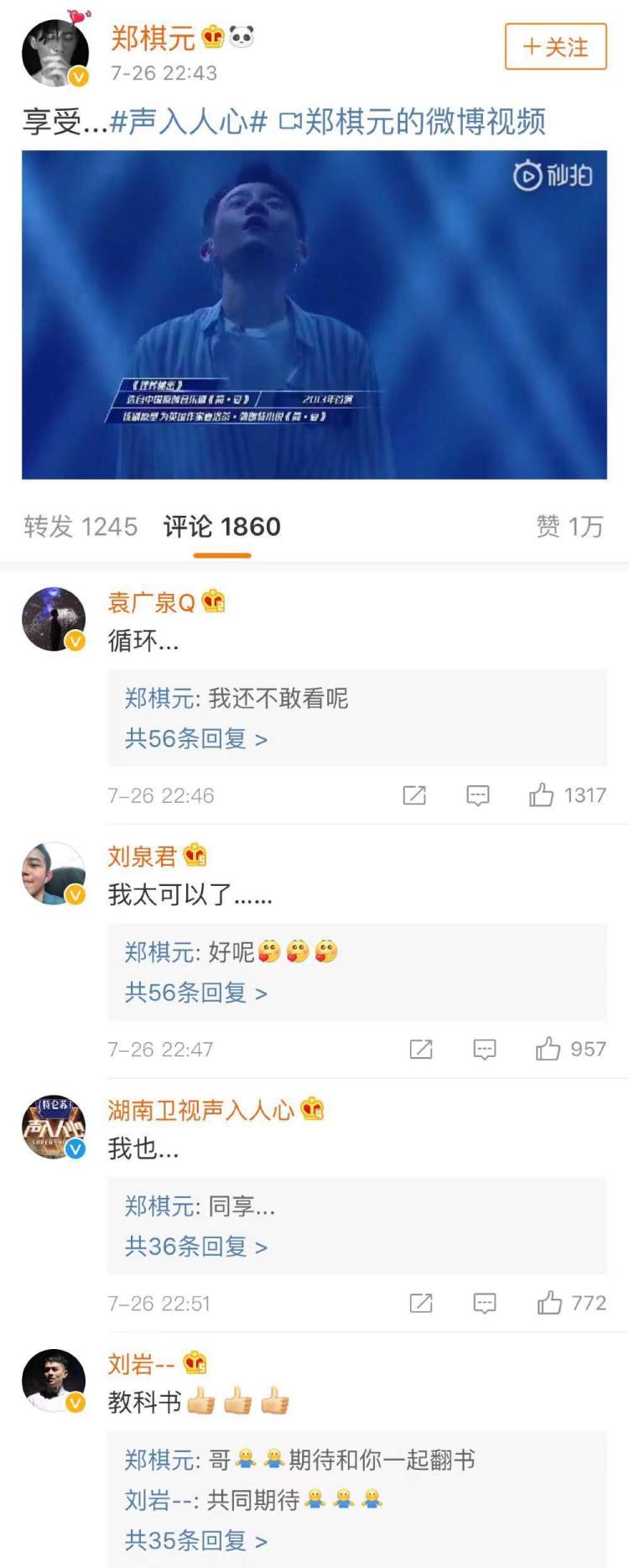Play 郑棋元's Weibo video
The height and width of the screenshot is (1568, 629).
point(314,314)
